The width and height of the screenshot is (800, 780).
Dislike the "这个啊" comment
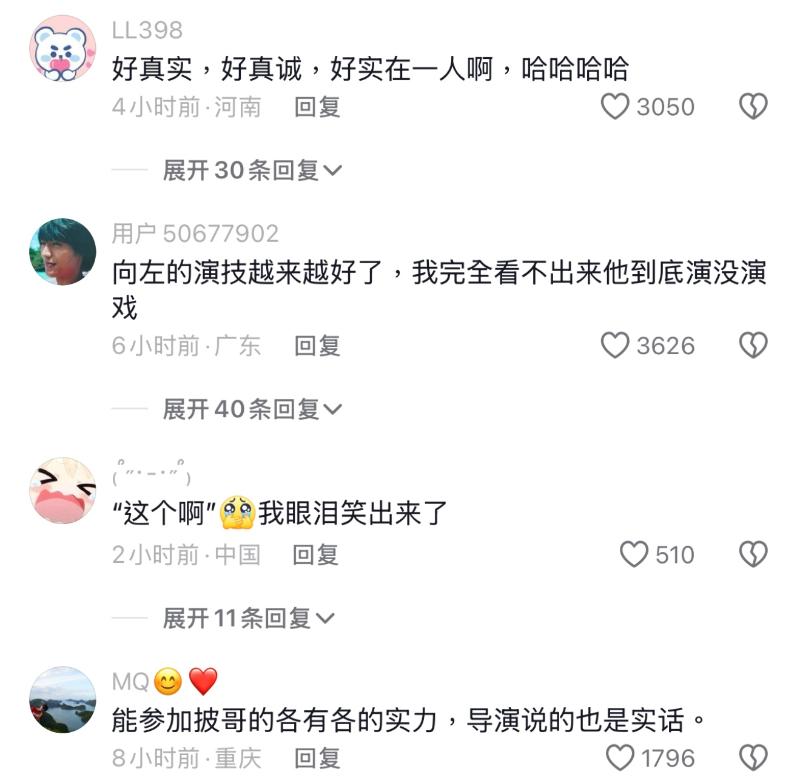pos(752,554)
